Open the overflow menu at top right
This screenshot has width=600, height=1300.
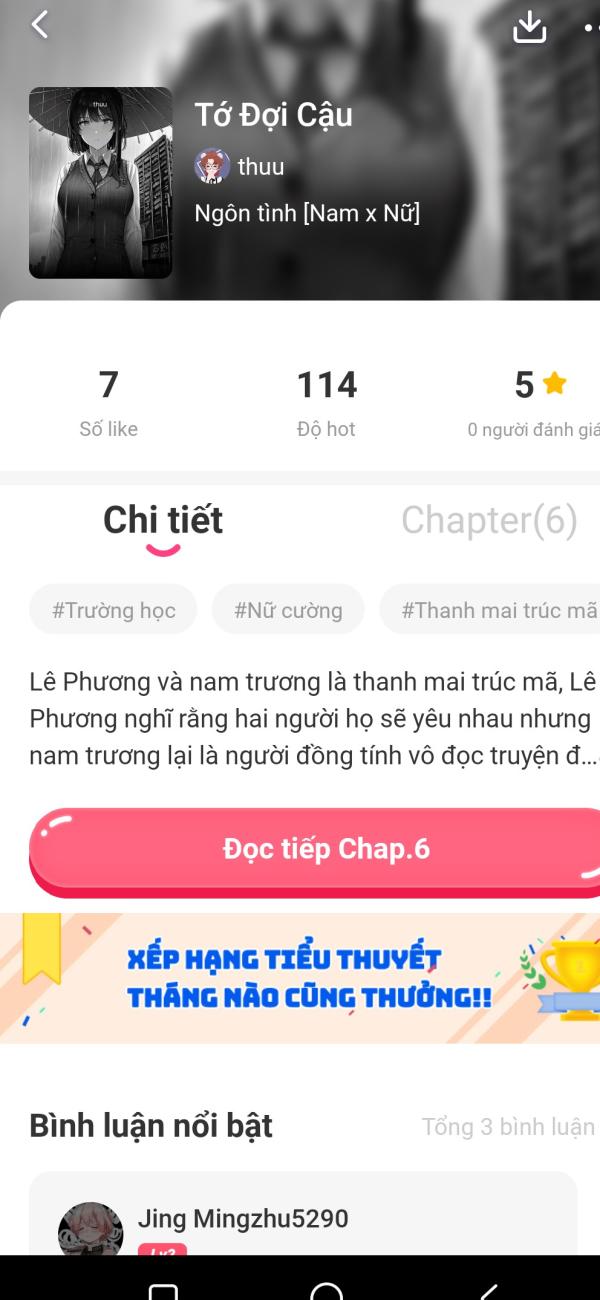click(x=591, y=28)
